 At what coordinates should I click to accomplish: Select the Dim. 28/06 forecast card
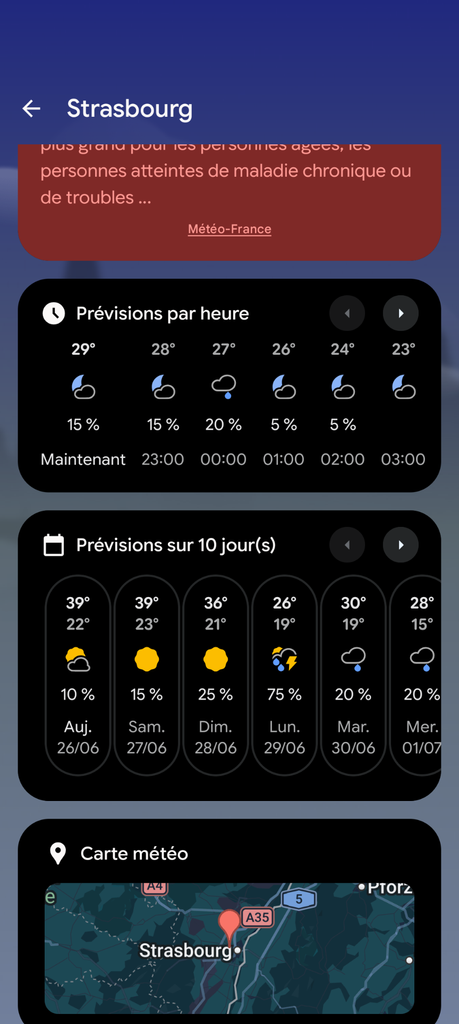click(215, 676)
